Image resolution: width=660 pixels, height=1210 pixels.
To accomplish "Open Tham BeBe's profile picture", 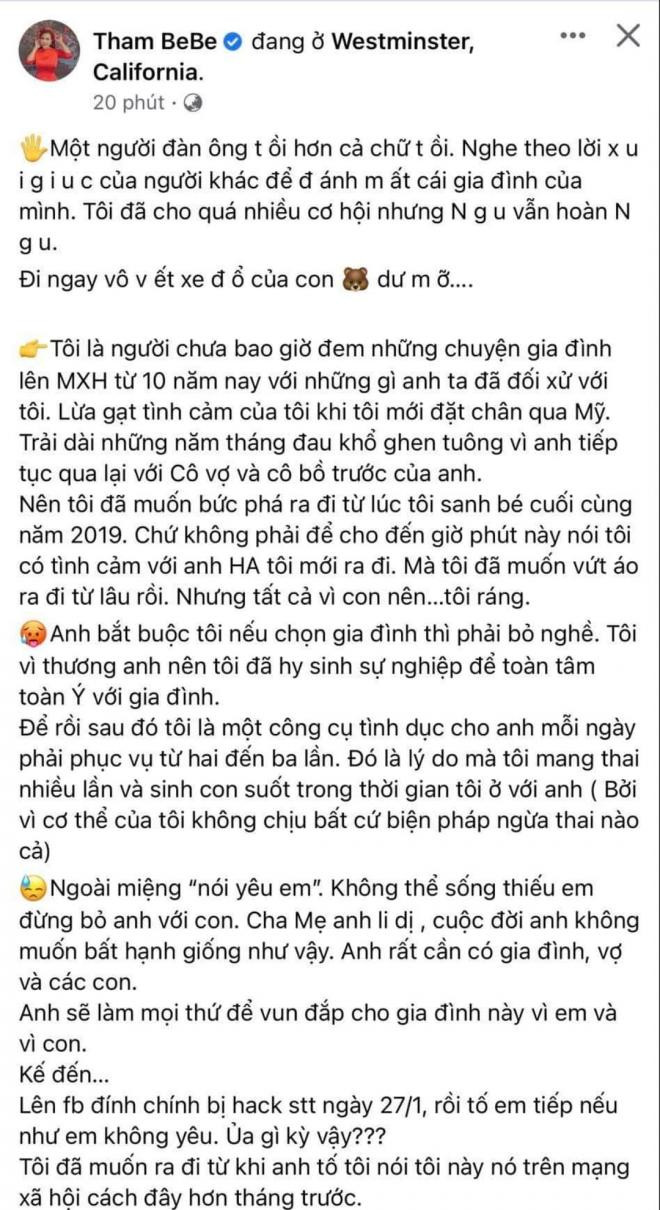I will 49,51.
